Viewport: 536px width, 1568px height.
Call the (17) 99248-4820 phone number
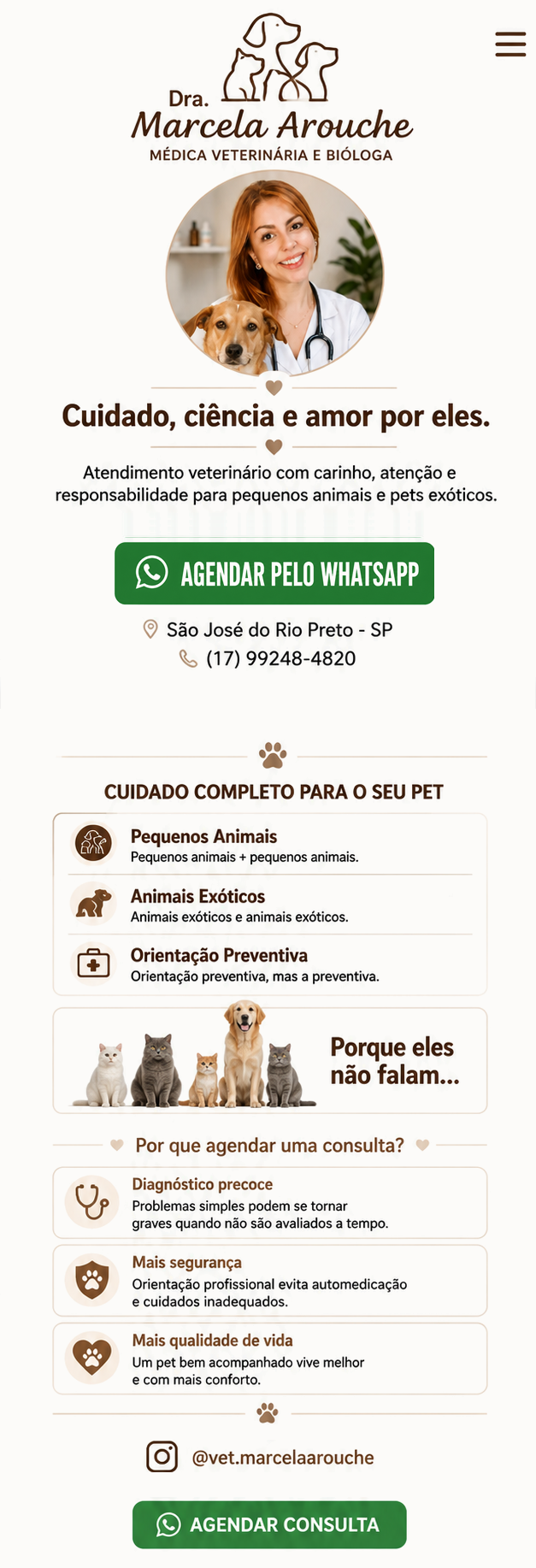pyautogui.click(x=268, y=658)
